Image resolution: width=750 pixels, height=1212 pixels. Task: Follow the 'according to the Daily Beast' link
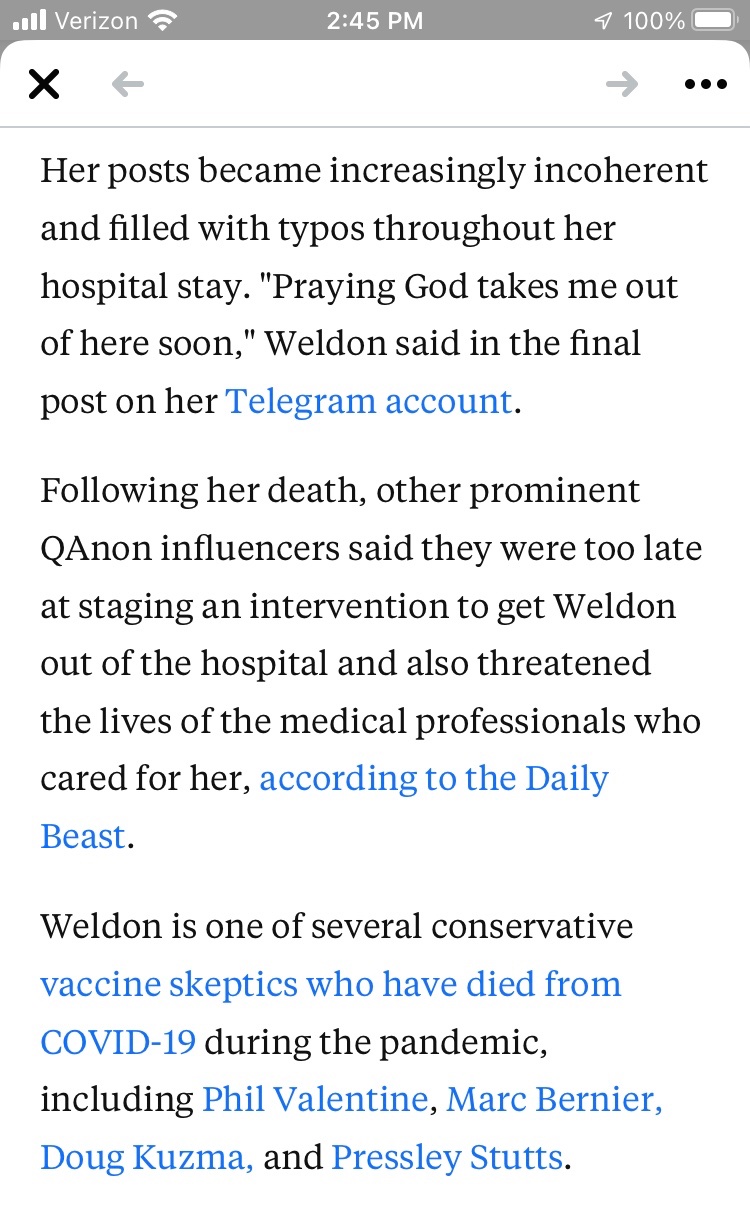(x=433, y=778)
